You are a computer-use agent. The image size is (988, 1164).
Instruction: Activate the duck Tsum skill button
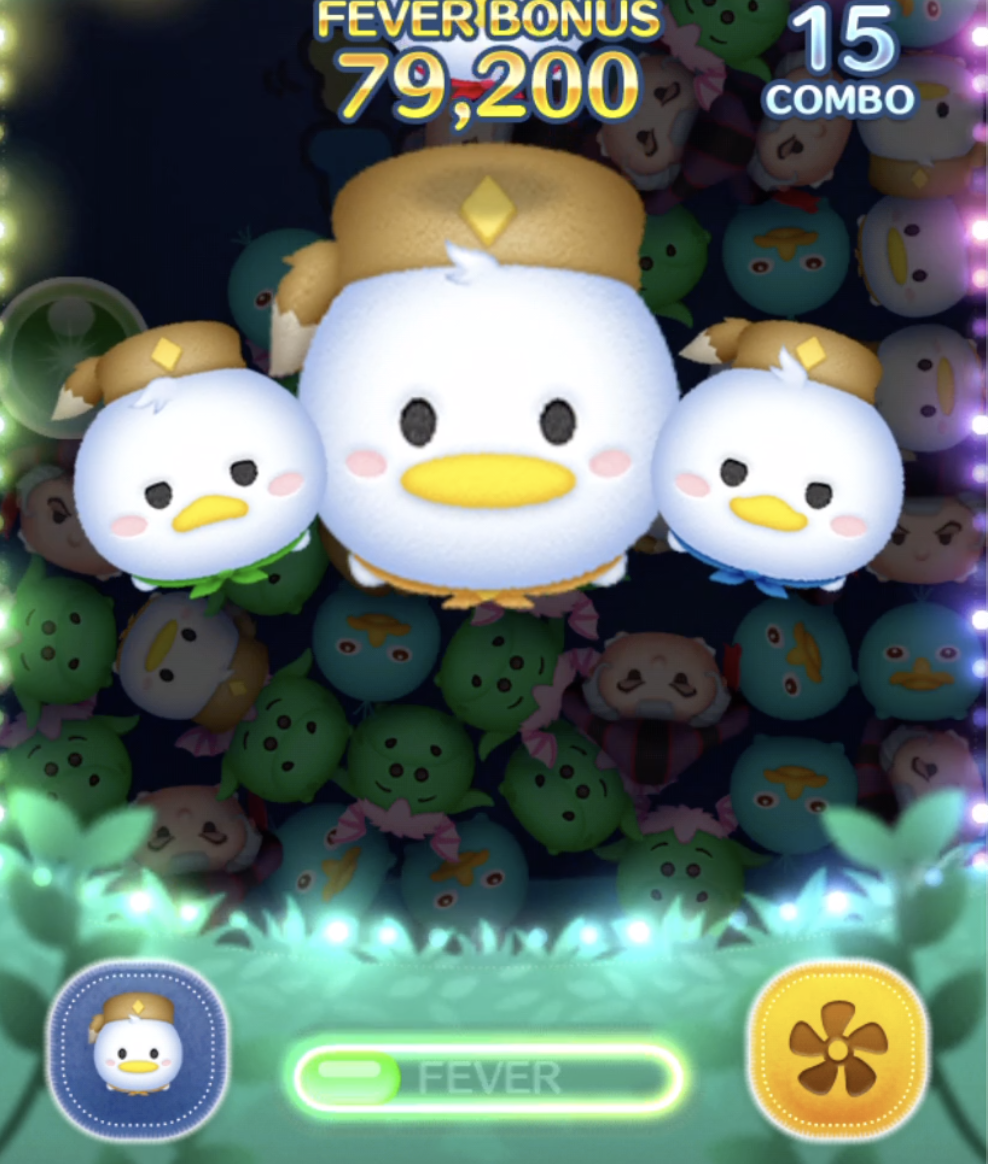pos(138,1051)
